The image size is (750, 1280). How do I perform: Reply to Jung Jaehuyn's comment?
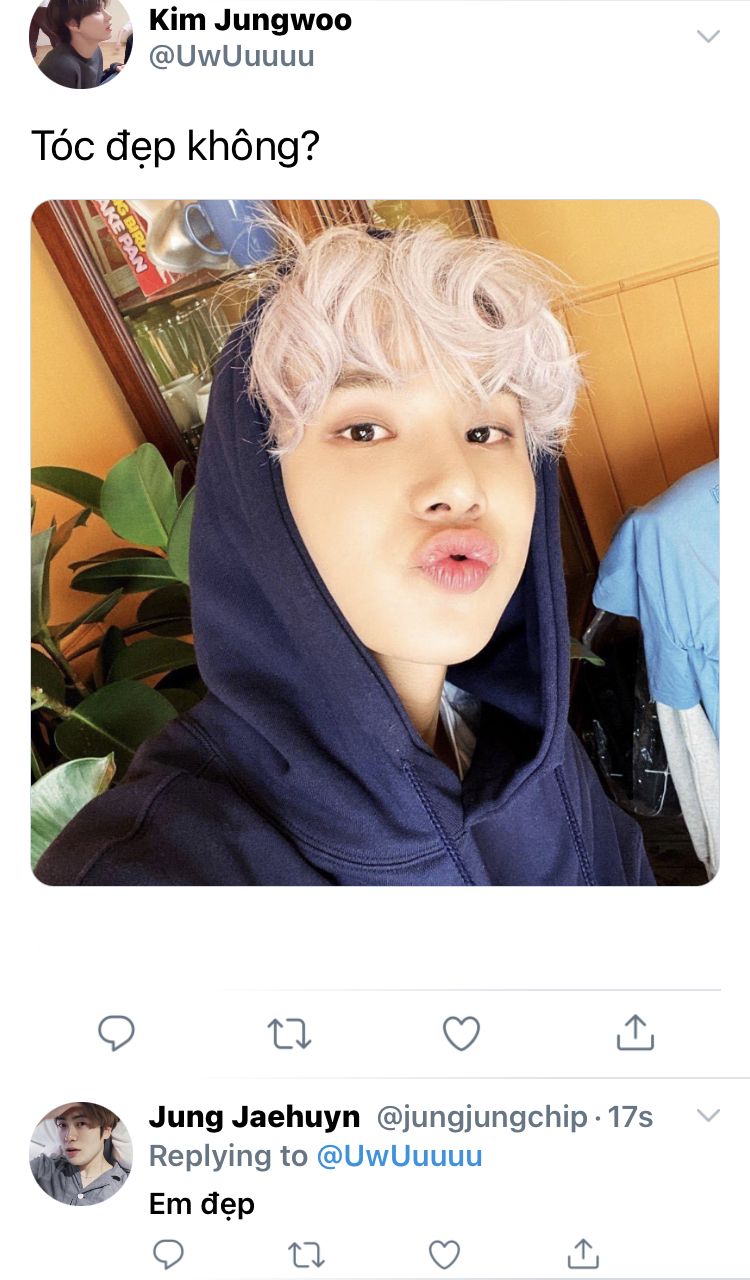[x=168, y=1254]
